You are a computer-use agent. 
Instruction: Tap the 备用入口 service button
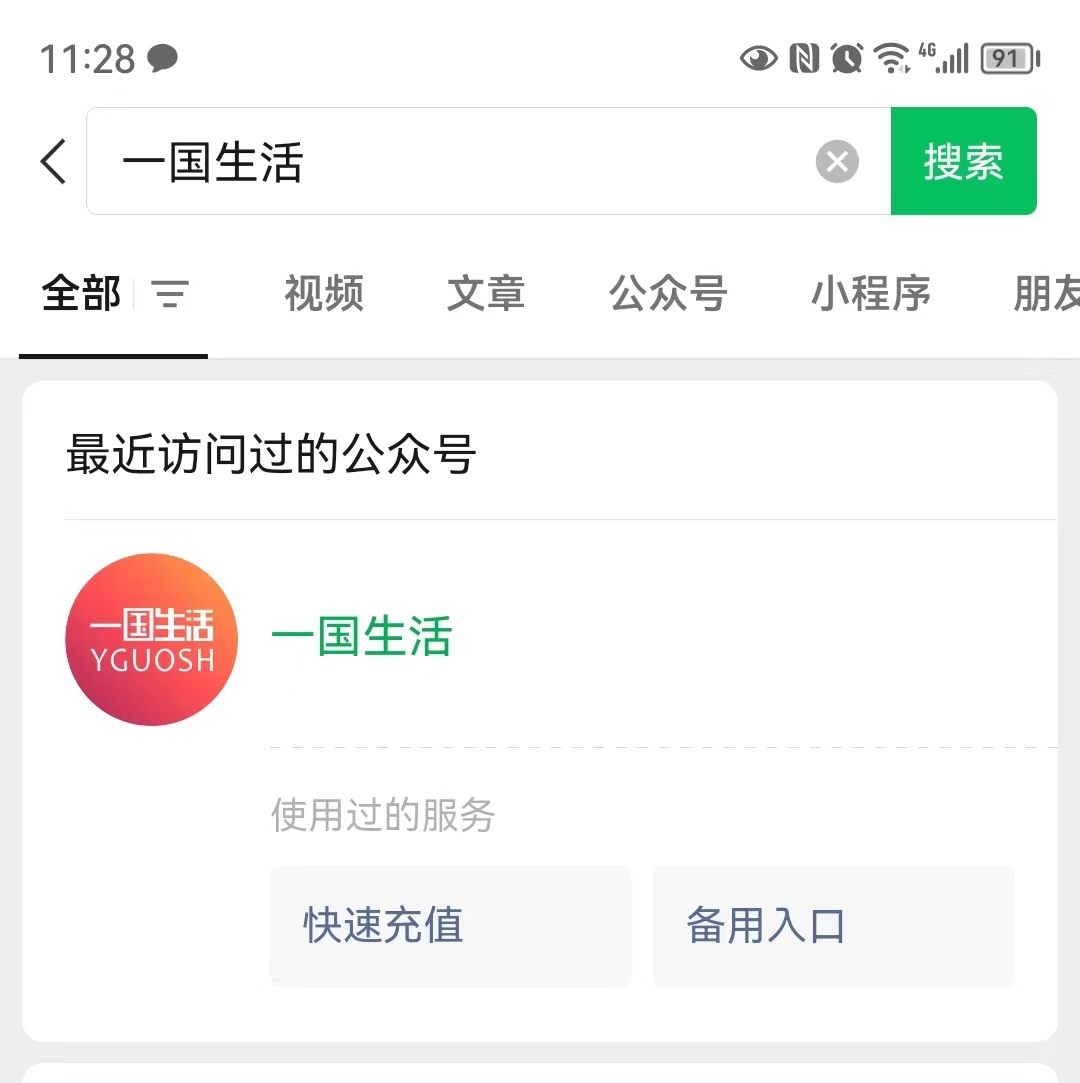click(833, 927)
